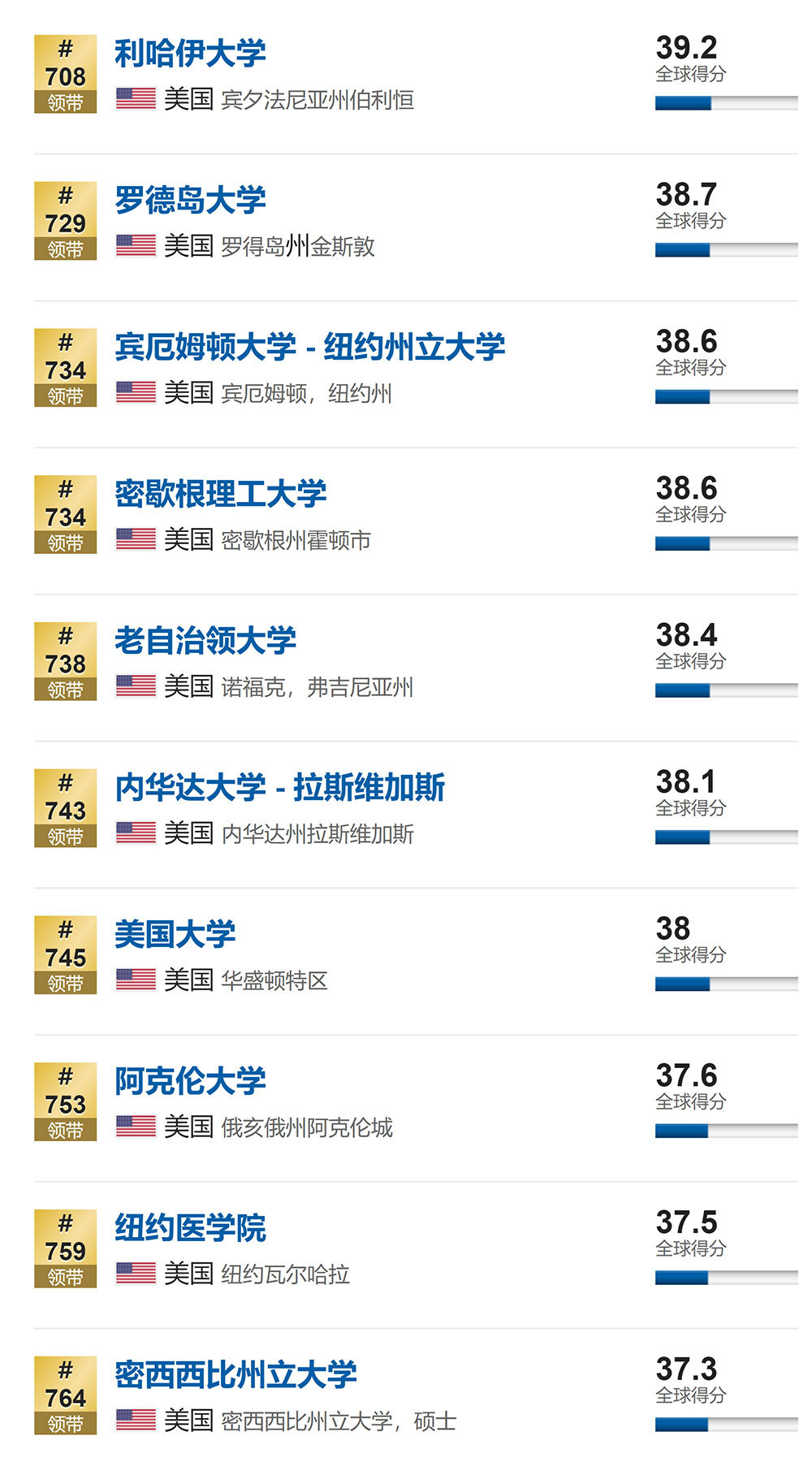Viewport: 812px width, 1462px height.
Task: Open the 阿克伦大学 profile
Action: coord(190,1082)
